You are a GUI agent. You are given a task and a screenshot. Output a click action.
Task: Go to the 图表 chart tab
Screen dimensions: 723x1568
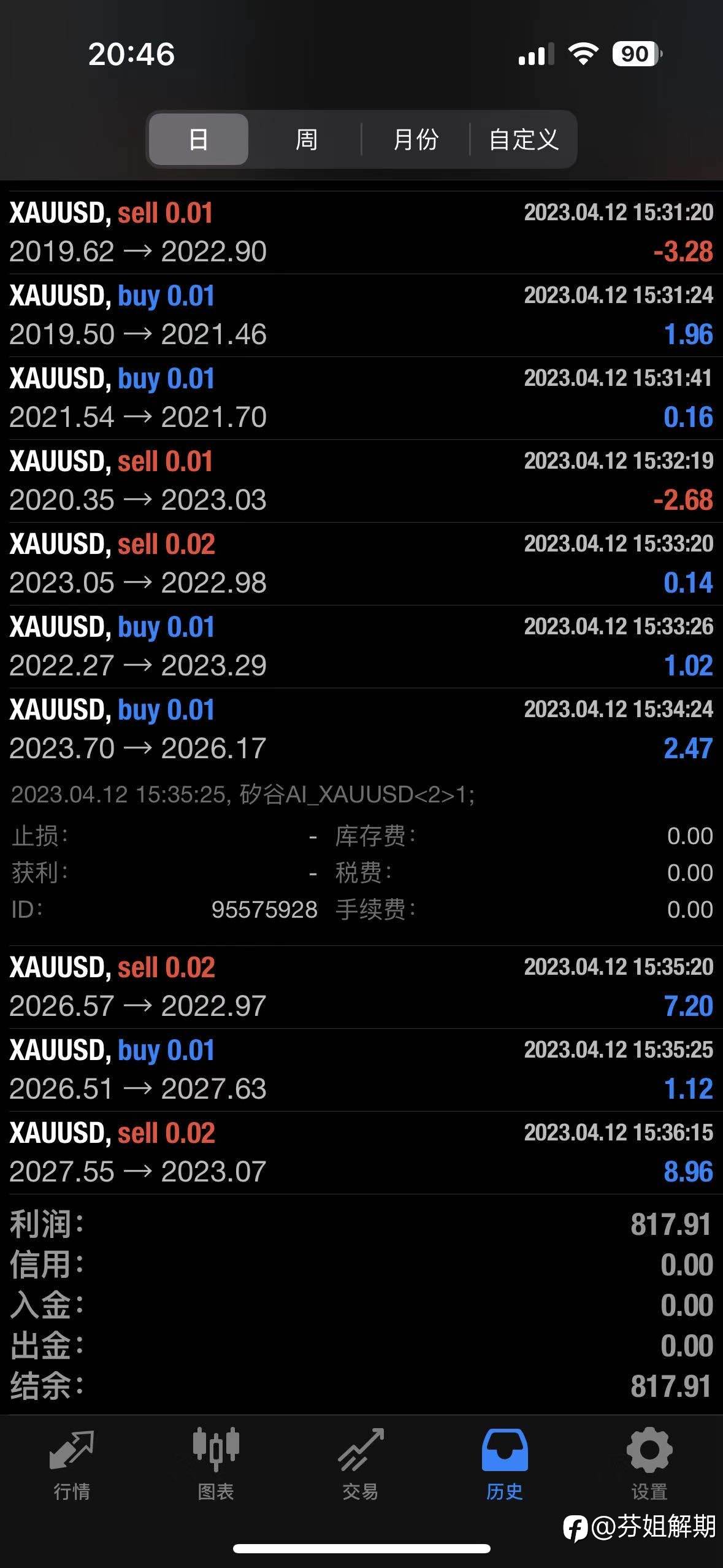216,1465
